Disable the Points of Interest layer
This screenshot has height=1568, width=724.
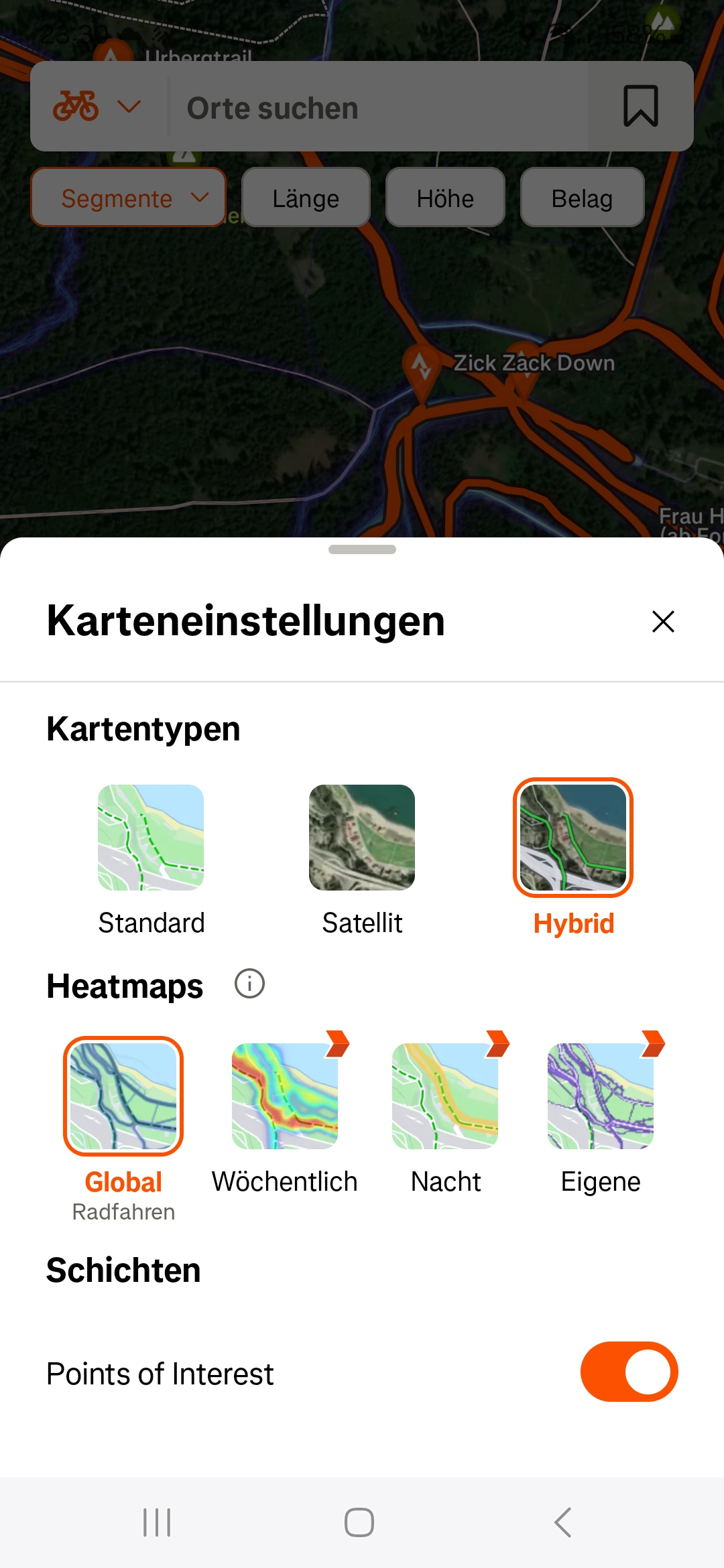[x=629, y=1372]
